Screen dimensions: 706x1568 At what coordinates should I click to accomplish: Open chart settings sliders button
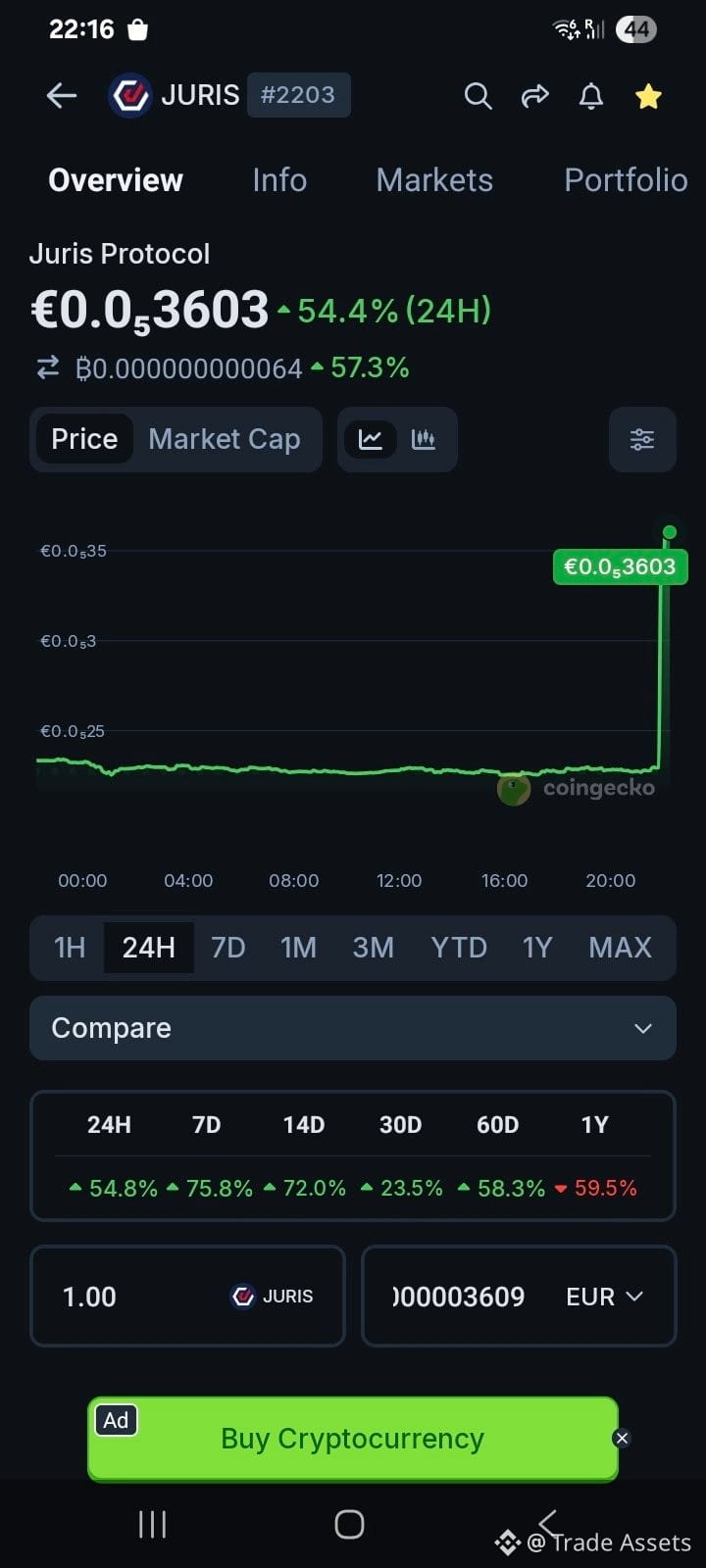tap(642, 439)
